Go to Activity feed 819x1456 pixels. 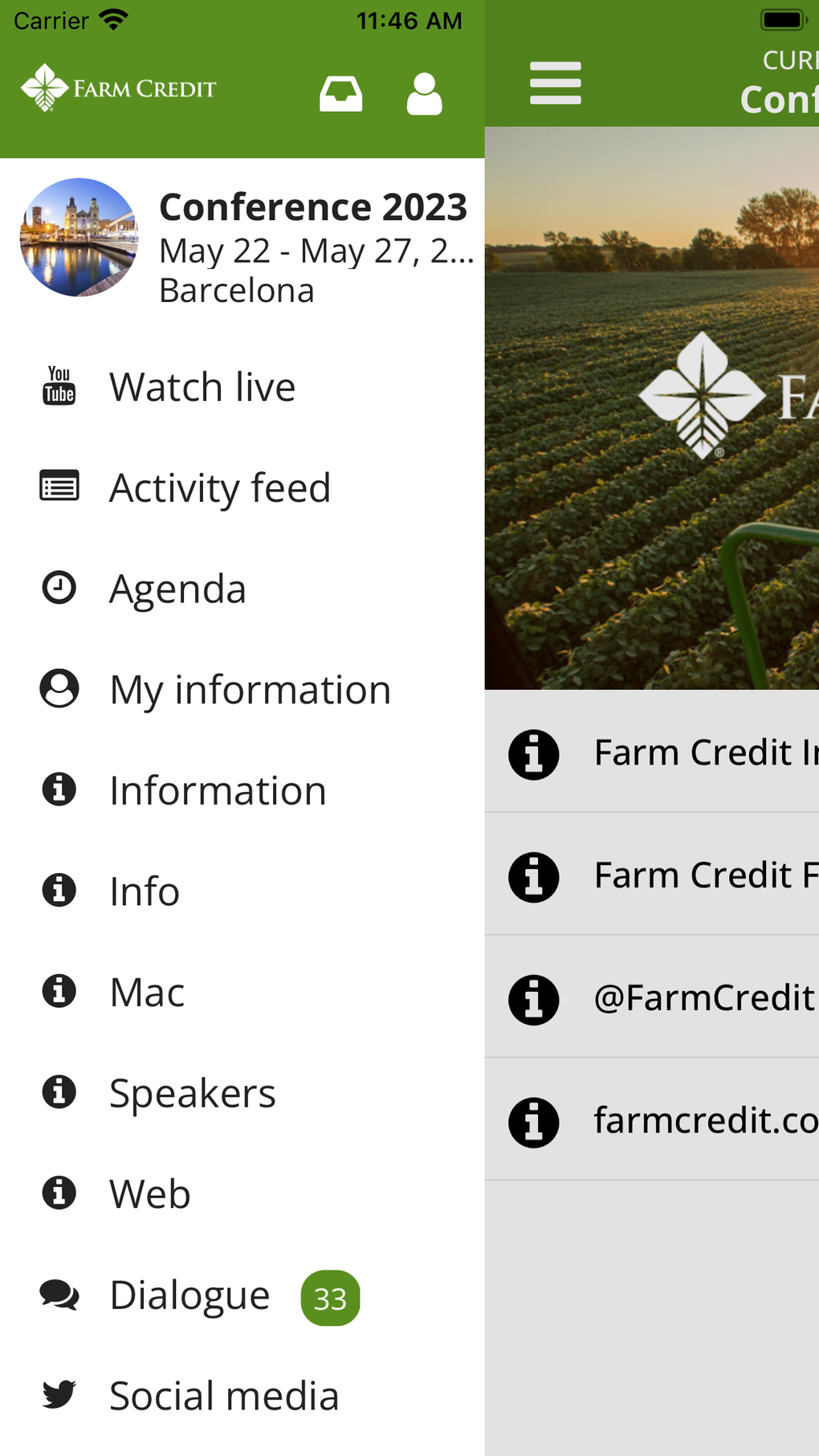(219, 487)
